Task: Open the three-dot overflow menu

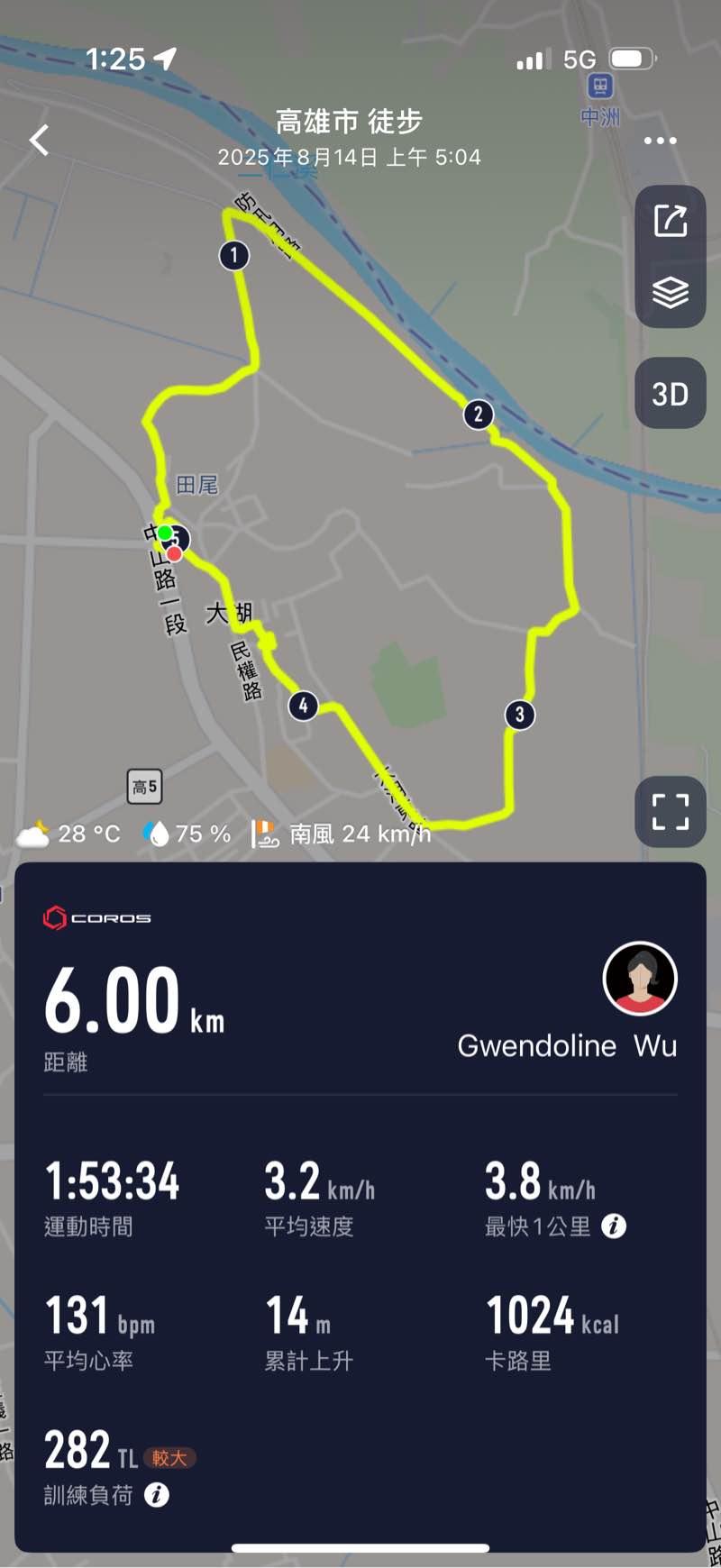Action: click(660, 141)
